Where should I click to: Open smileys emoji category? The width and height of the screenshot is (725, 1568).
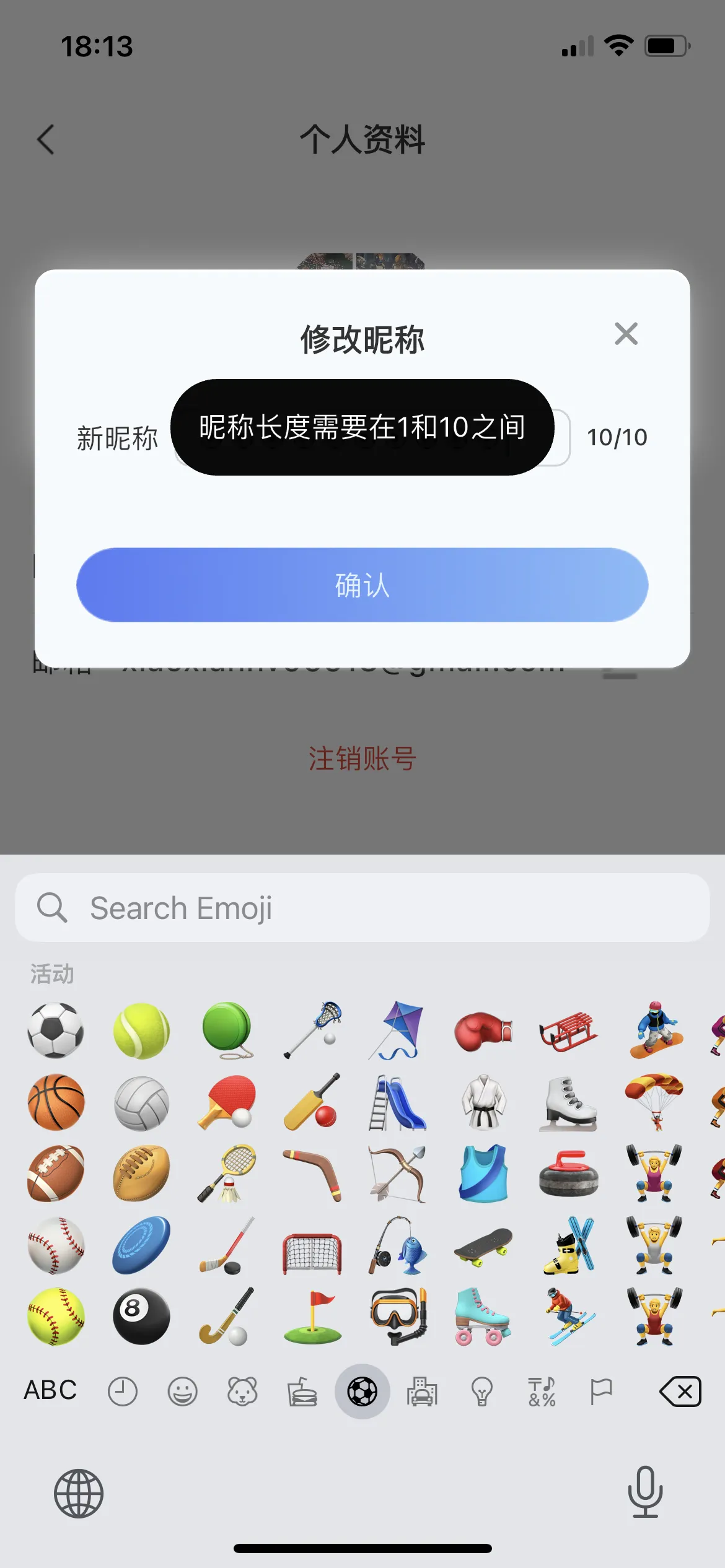coord(182,1391)
